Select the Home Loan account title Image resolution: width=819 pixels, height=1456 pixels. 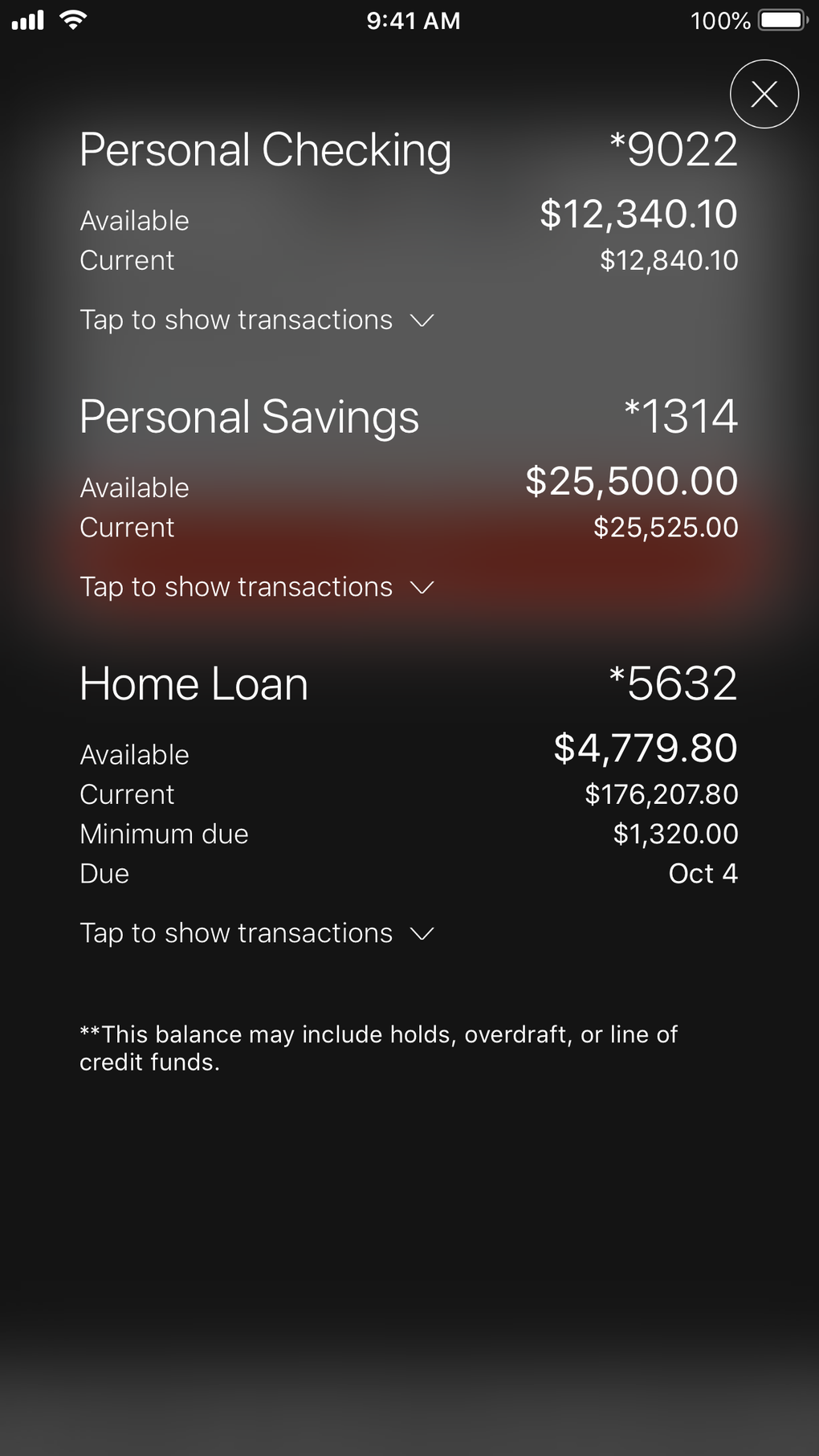tap(193, 684)
